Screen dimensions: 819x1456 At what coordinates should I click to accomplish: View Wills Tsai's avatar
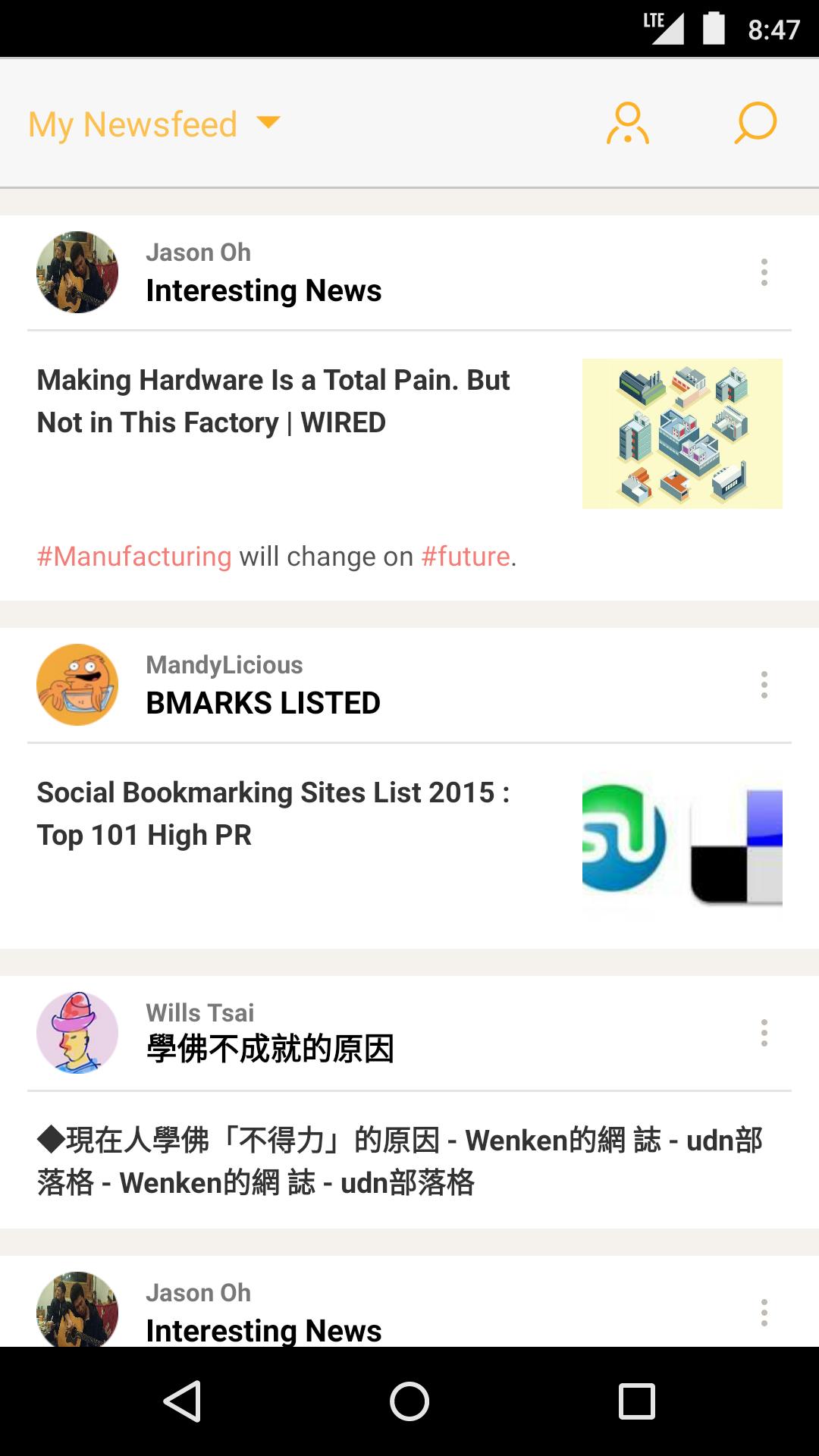pos(77,1033)
